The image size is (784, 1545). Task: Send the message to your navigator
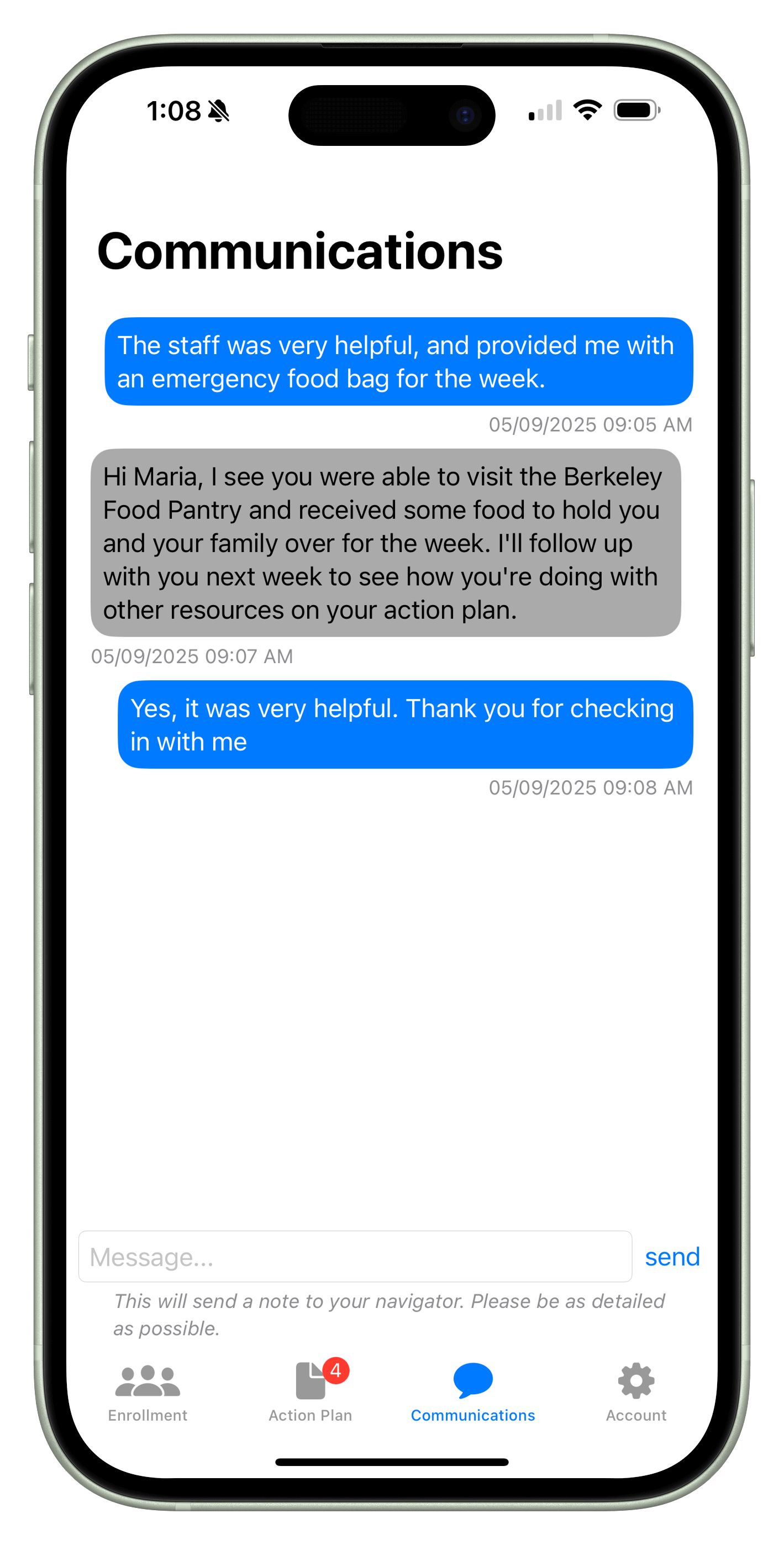click(672, 1257)
